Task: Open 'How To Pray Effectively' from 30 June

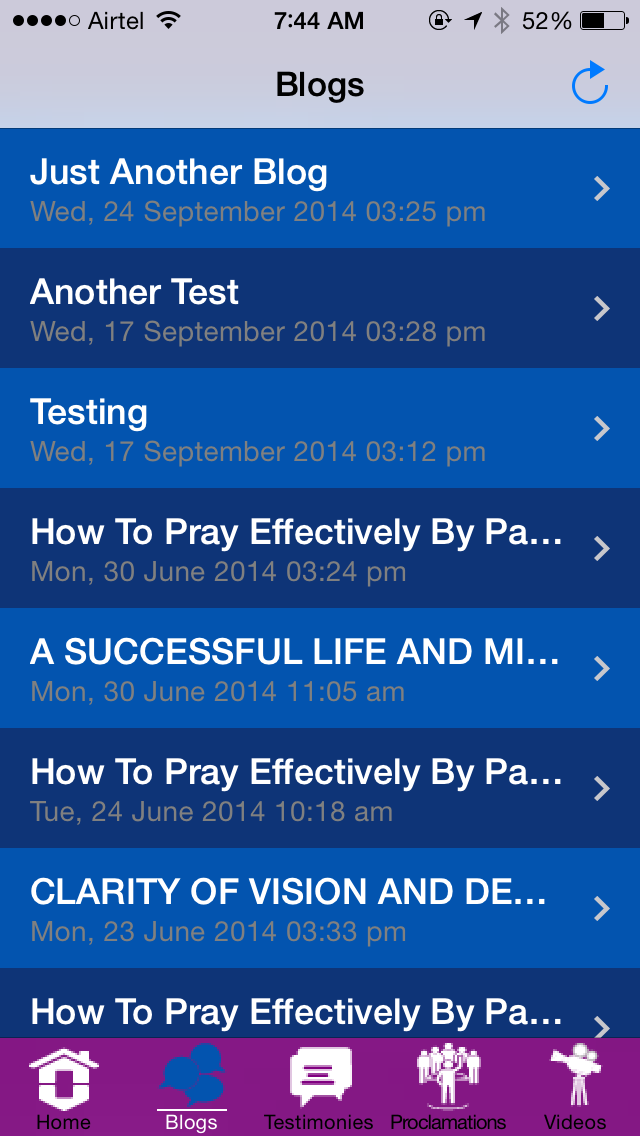Action: click(x=320, y=548)
